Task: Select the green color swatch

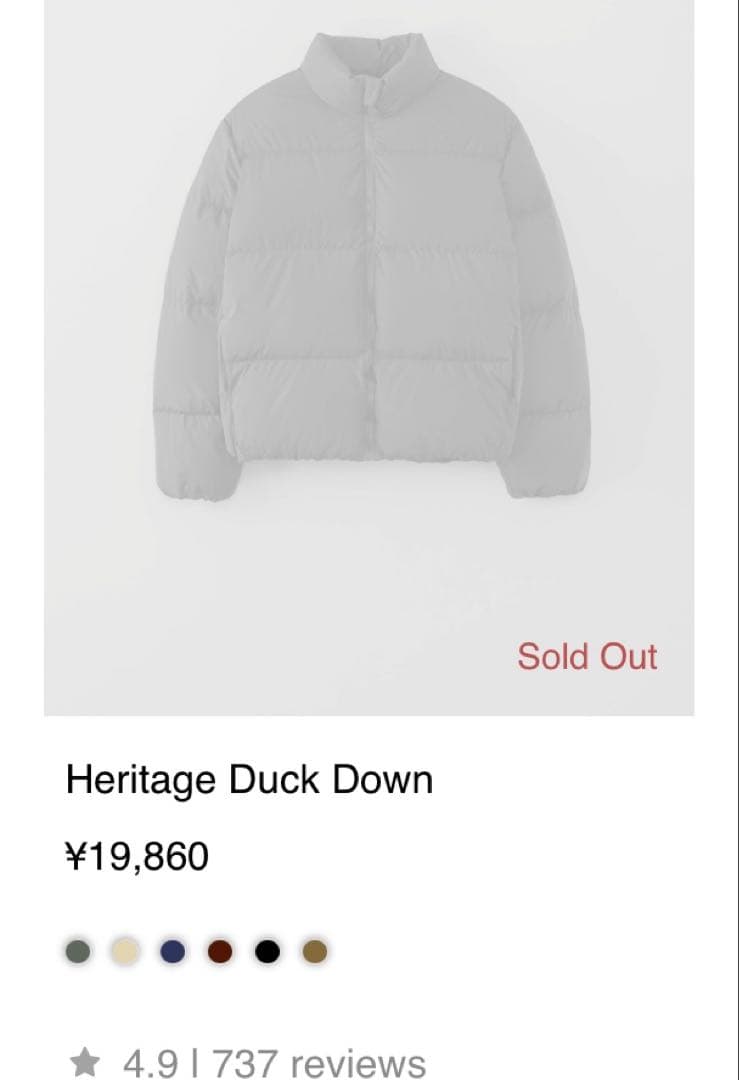Action: point(78,951)
